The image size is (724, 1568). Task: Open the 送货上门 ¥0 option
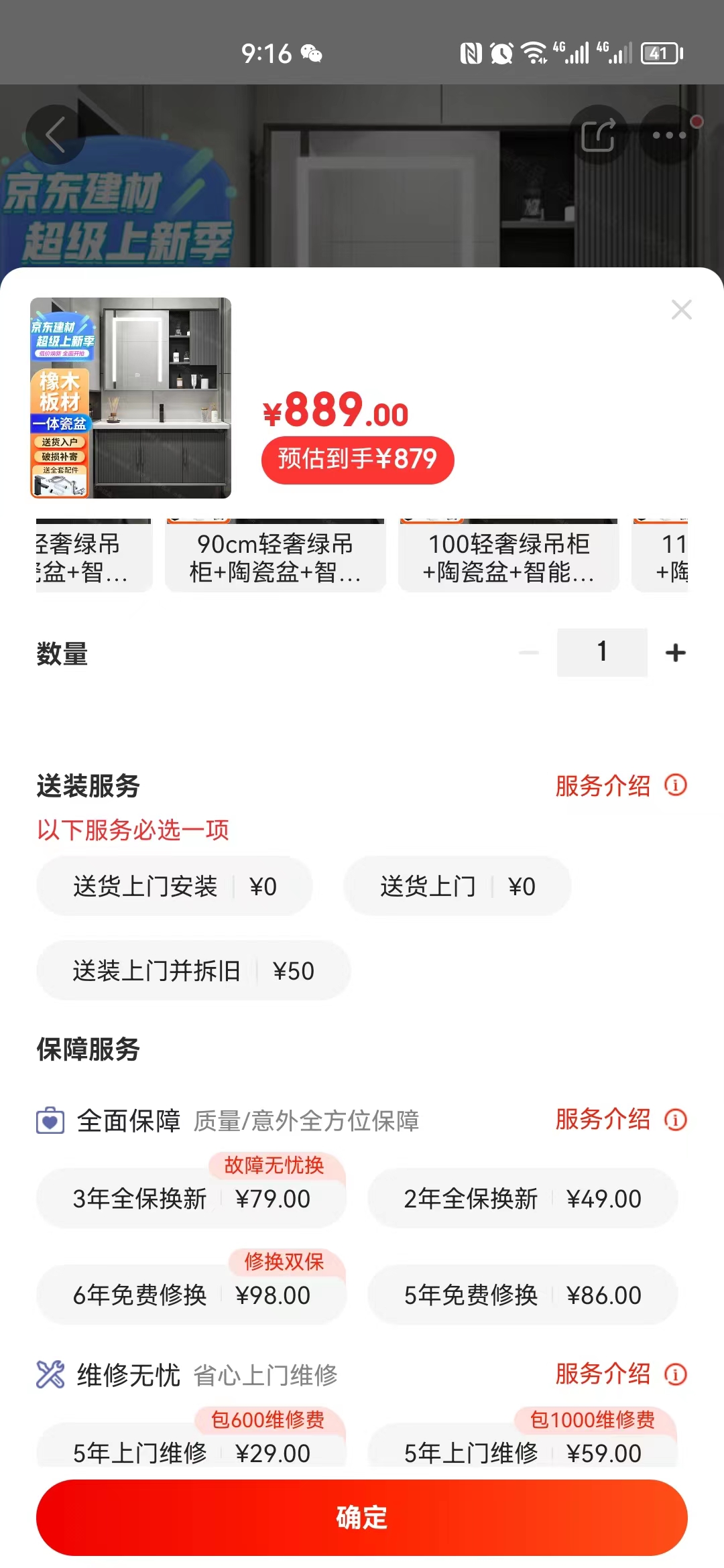(457, 886)
